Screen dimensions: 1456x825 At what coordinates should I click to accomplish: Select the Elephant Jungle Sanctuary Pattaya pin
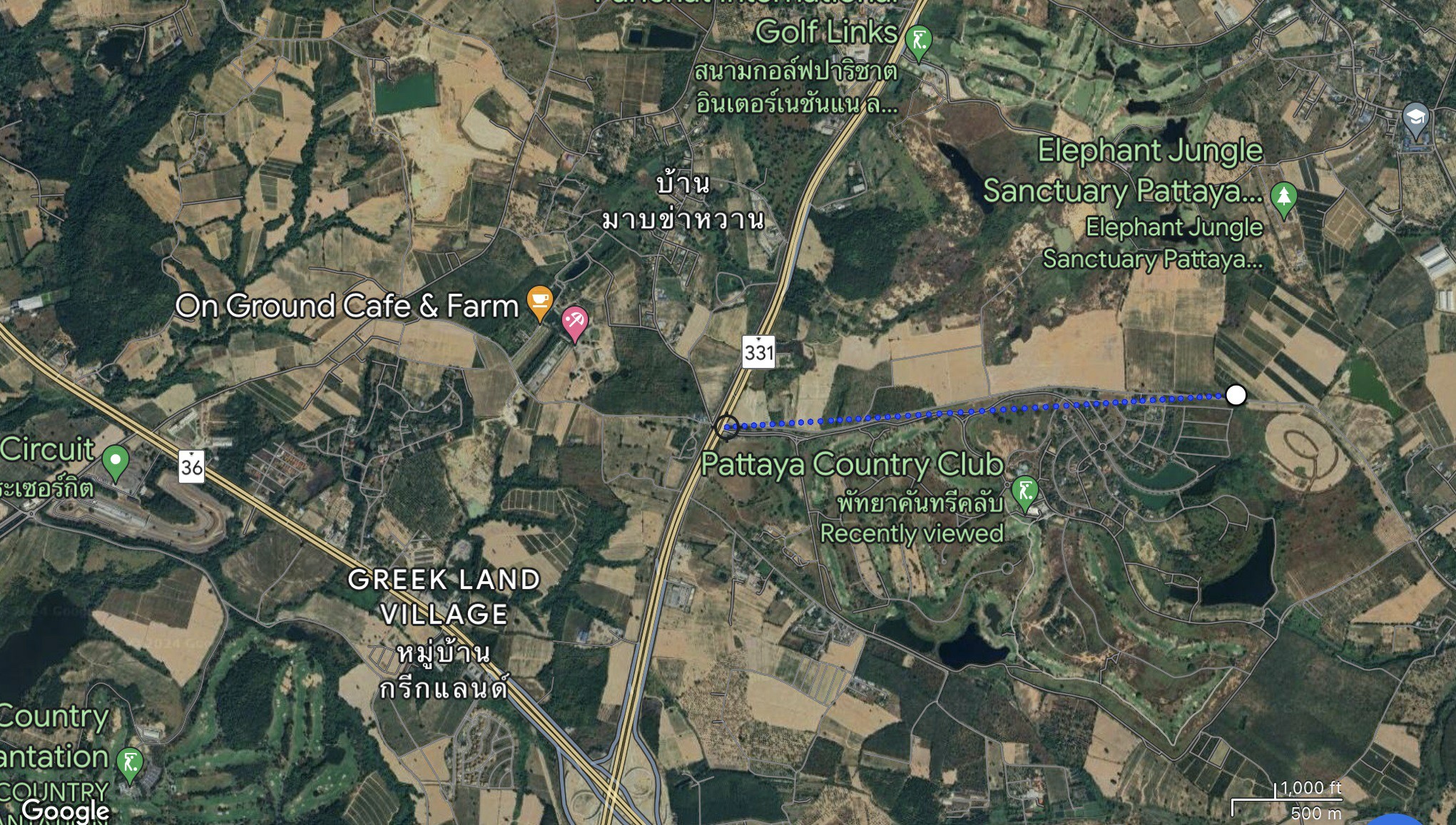1283,198
